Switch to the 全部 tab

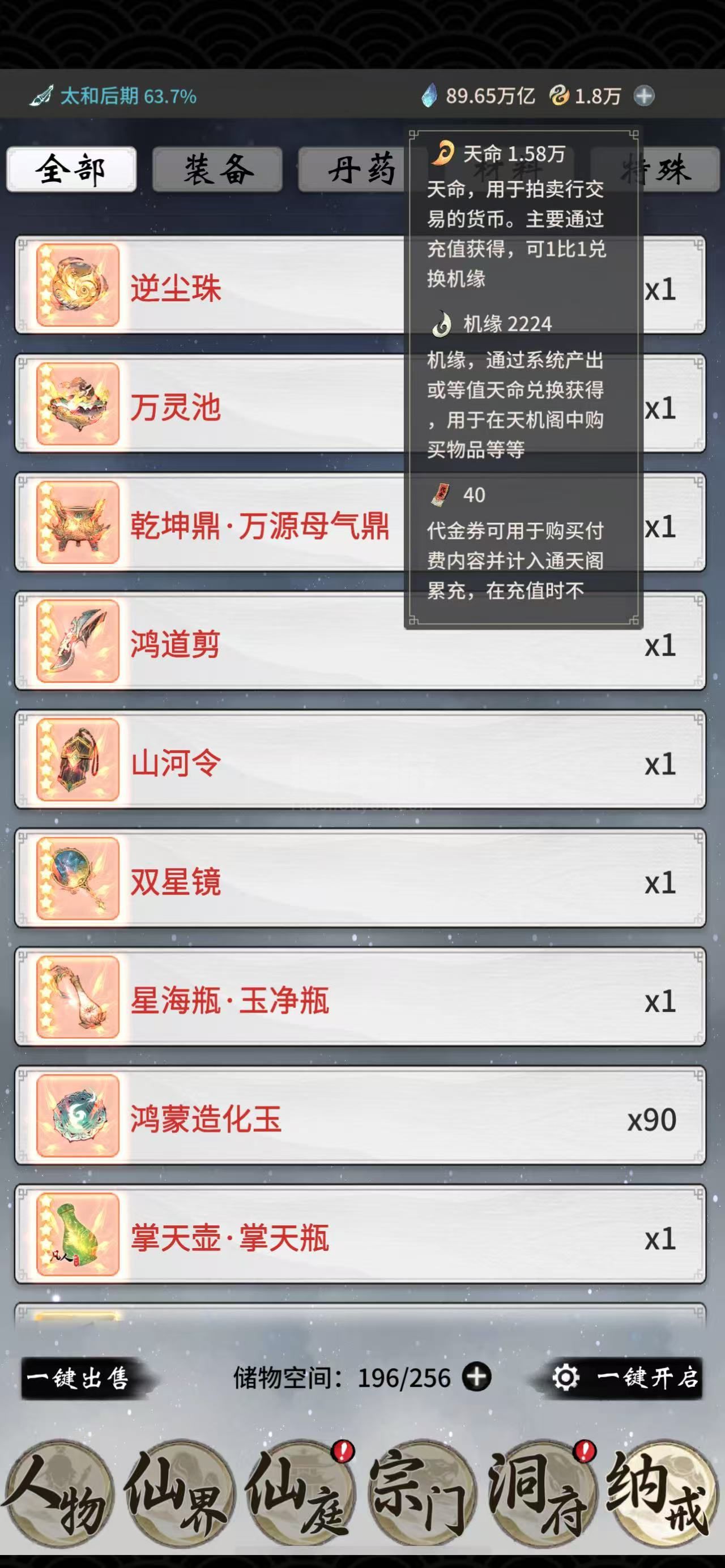click(x=71, y=169)
